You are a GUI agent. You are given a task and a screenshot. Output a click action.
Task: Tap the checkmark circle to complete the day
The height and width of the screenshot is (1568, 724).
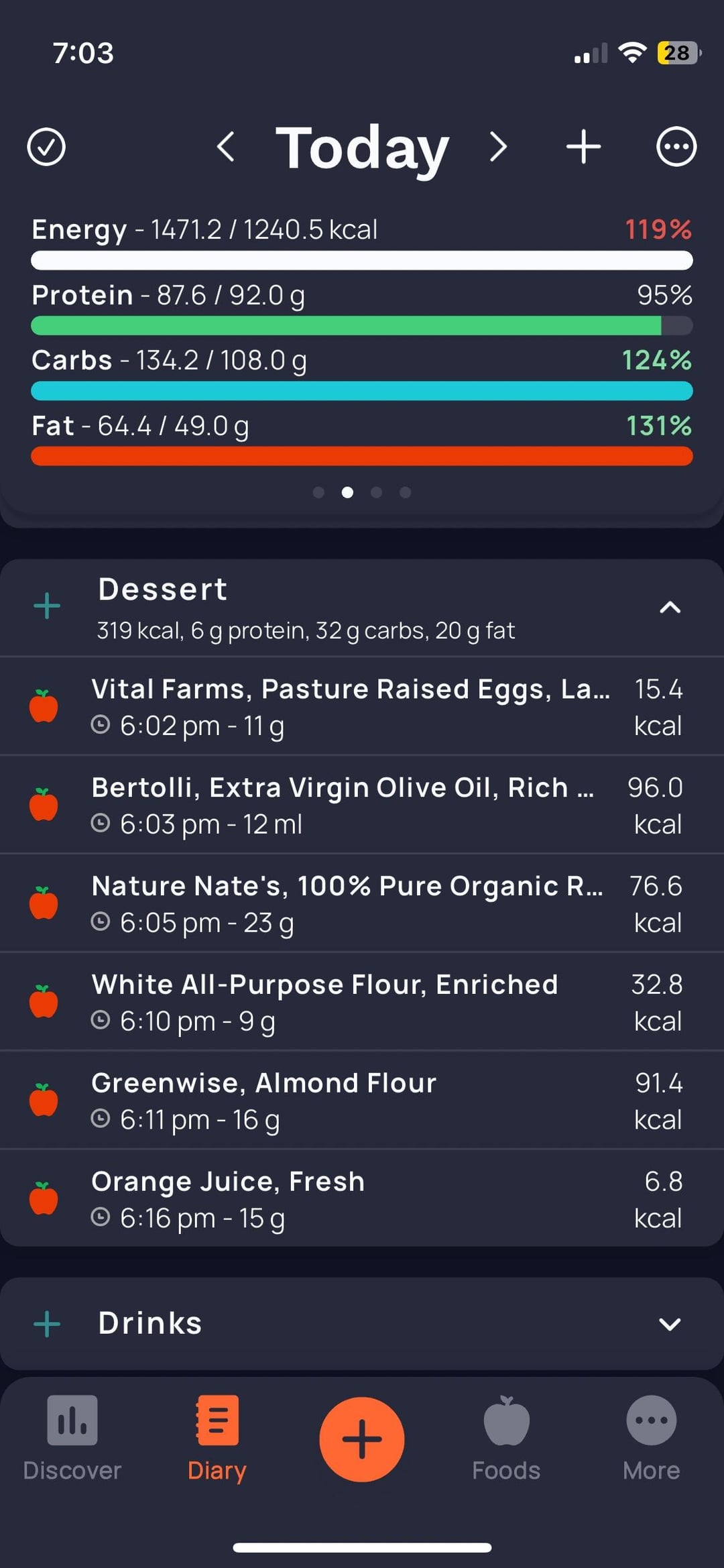46,147
